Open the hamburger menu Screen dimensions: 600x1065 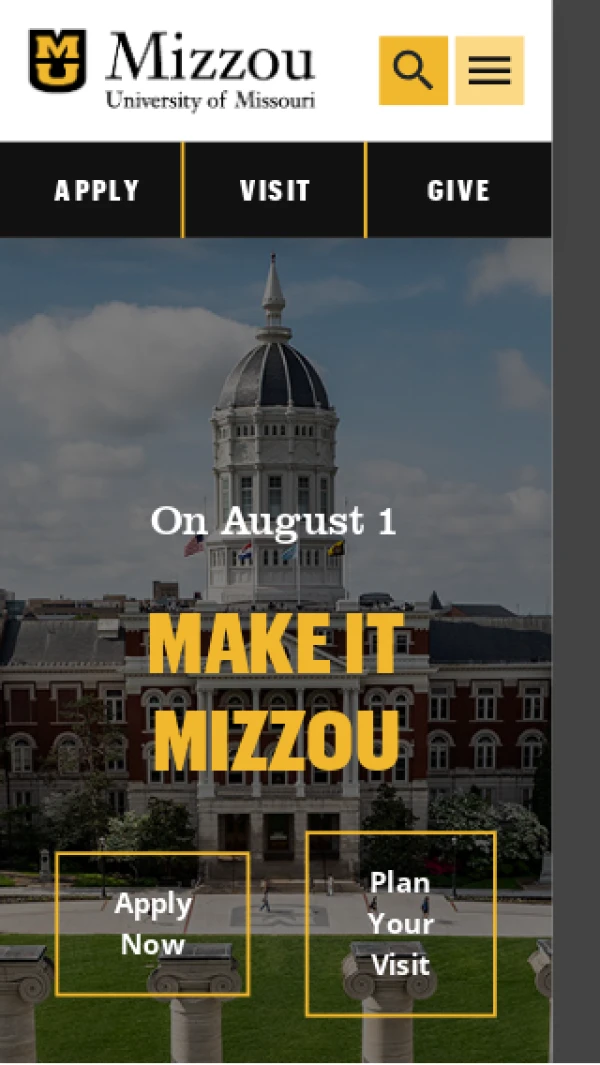[x=489, y=70]
